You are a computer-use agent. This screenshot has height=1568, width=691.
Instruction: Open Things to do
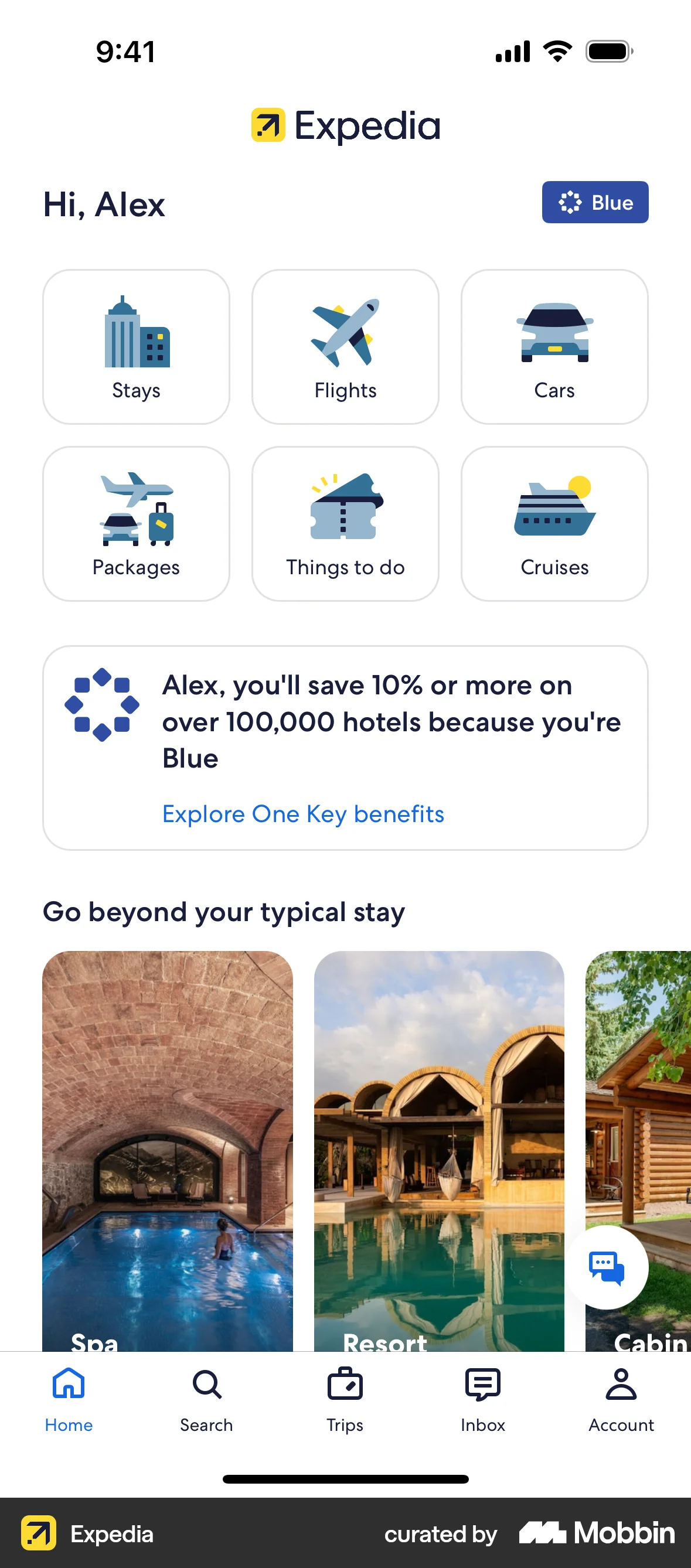coord(345,522)
